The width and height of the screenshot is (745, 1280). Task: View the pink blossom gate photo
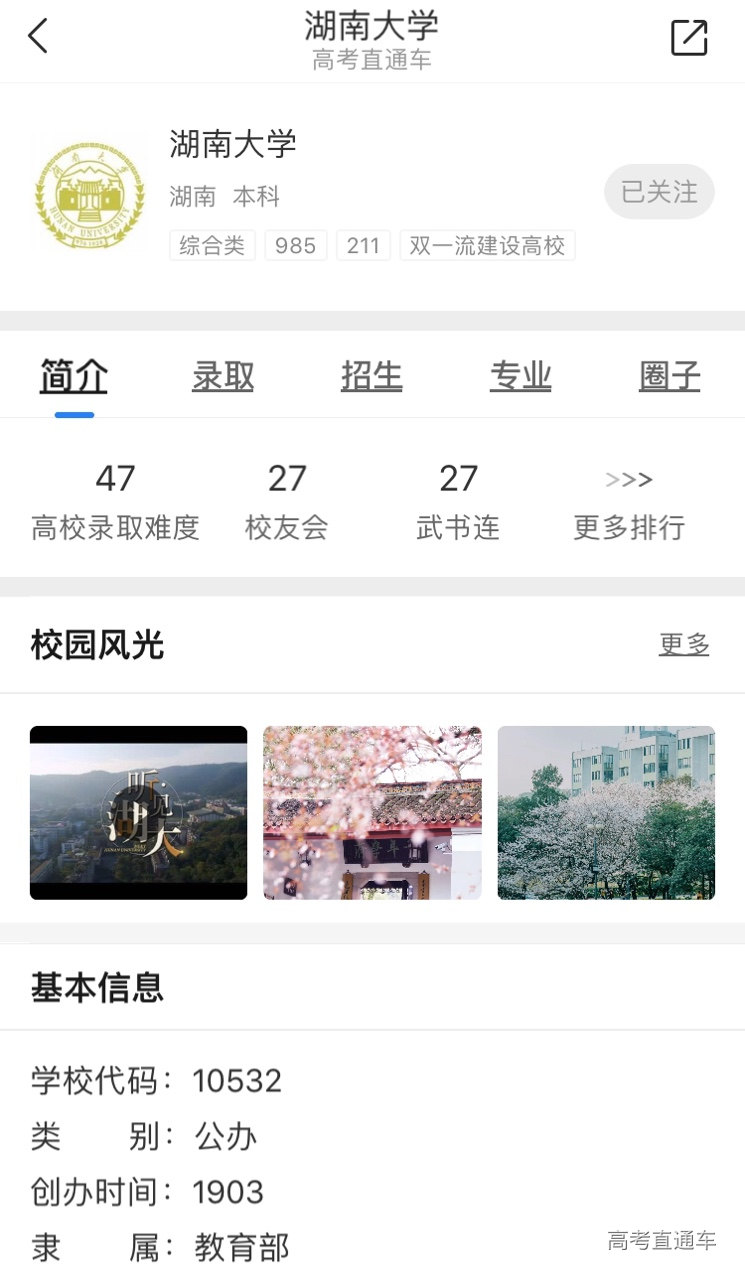click(x=372, y=812)
